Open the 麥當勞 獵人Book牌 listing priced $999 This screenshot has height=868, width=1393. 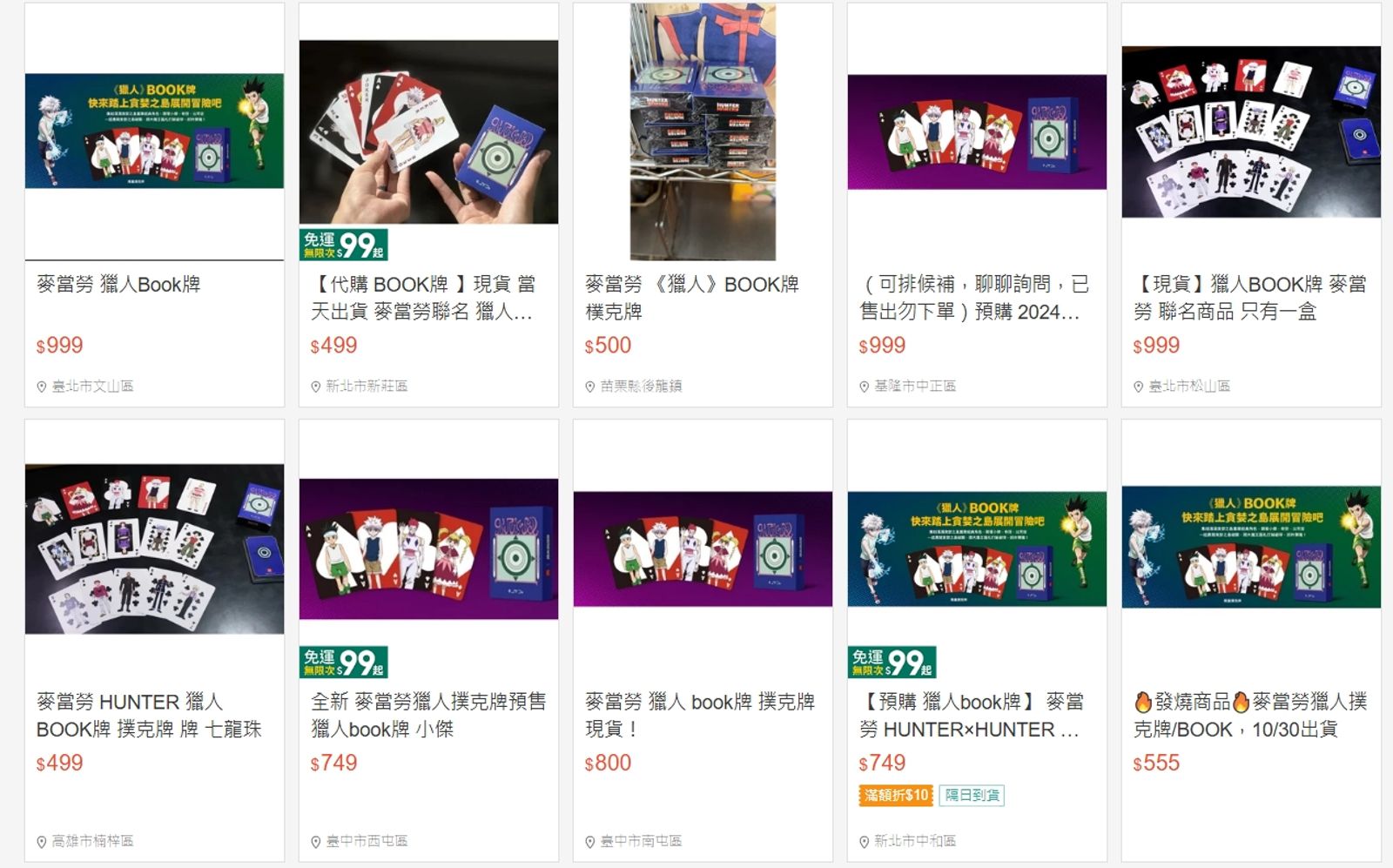coord(119,285)
